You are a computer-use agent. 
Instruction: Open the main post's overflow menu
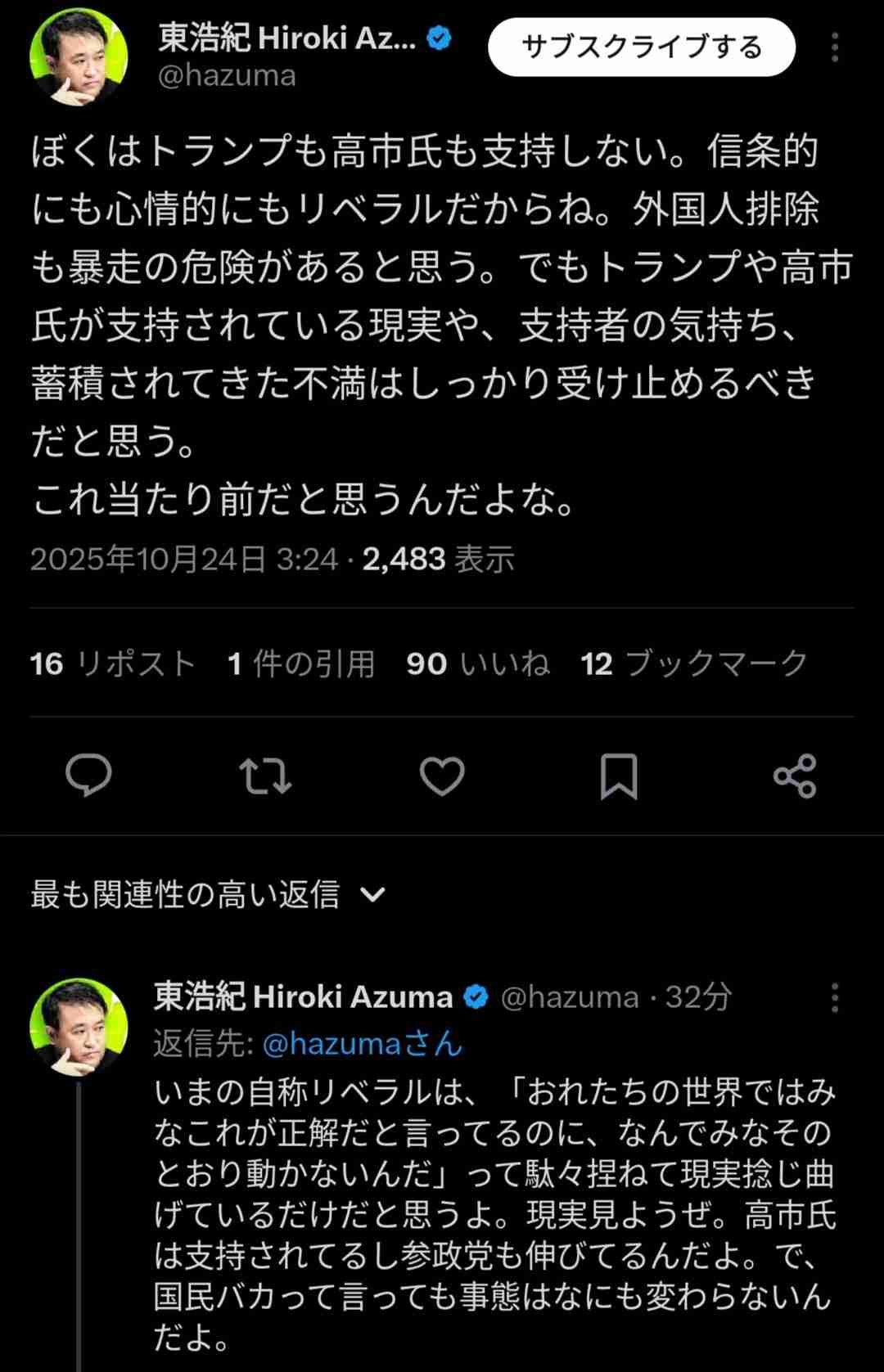(834, 48)
